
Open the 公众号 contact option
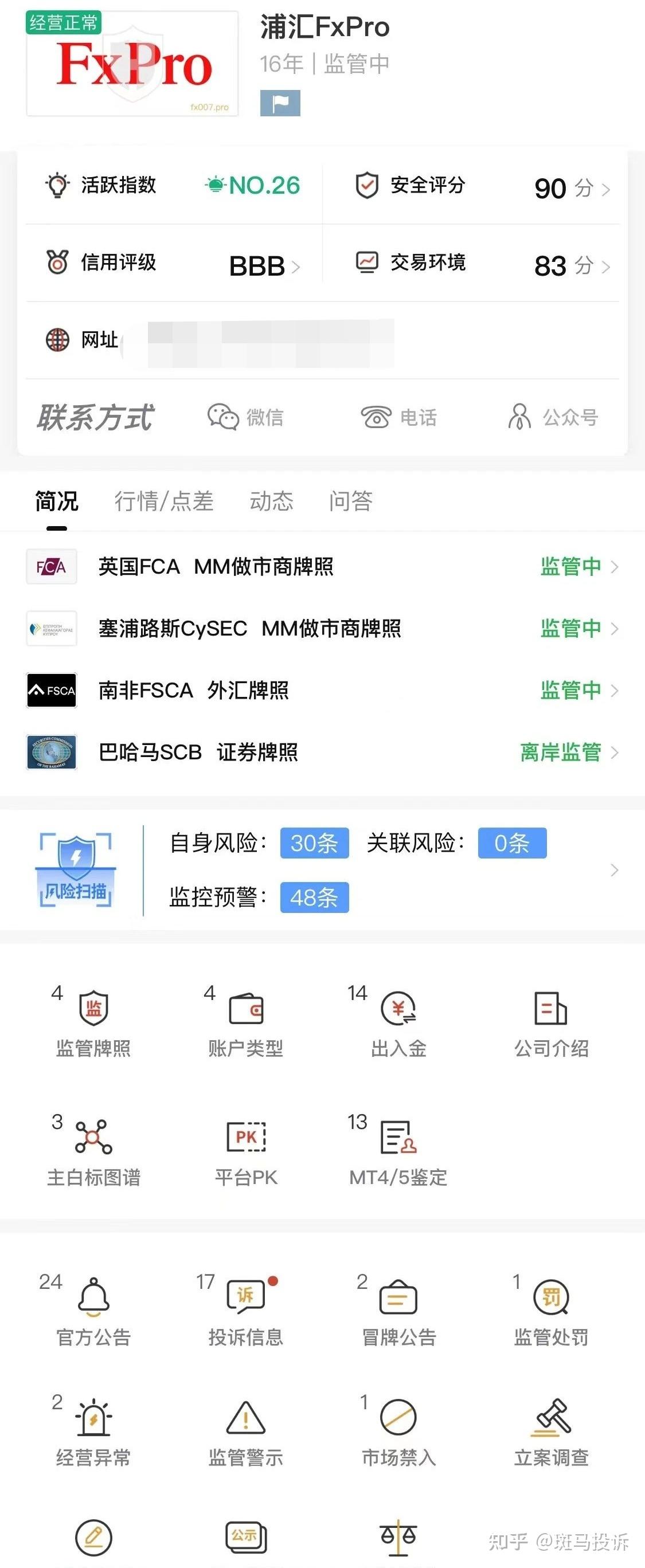[x=553, y=418]
